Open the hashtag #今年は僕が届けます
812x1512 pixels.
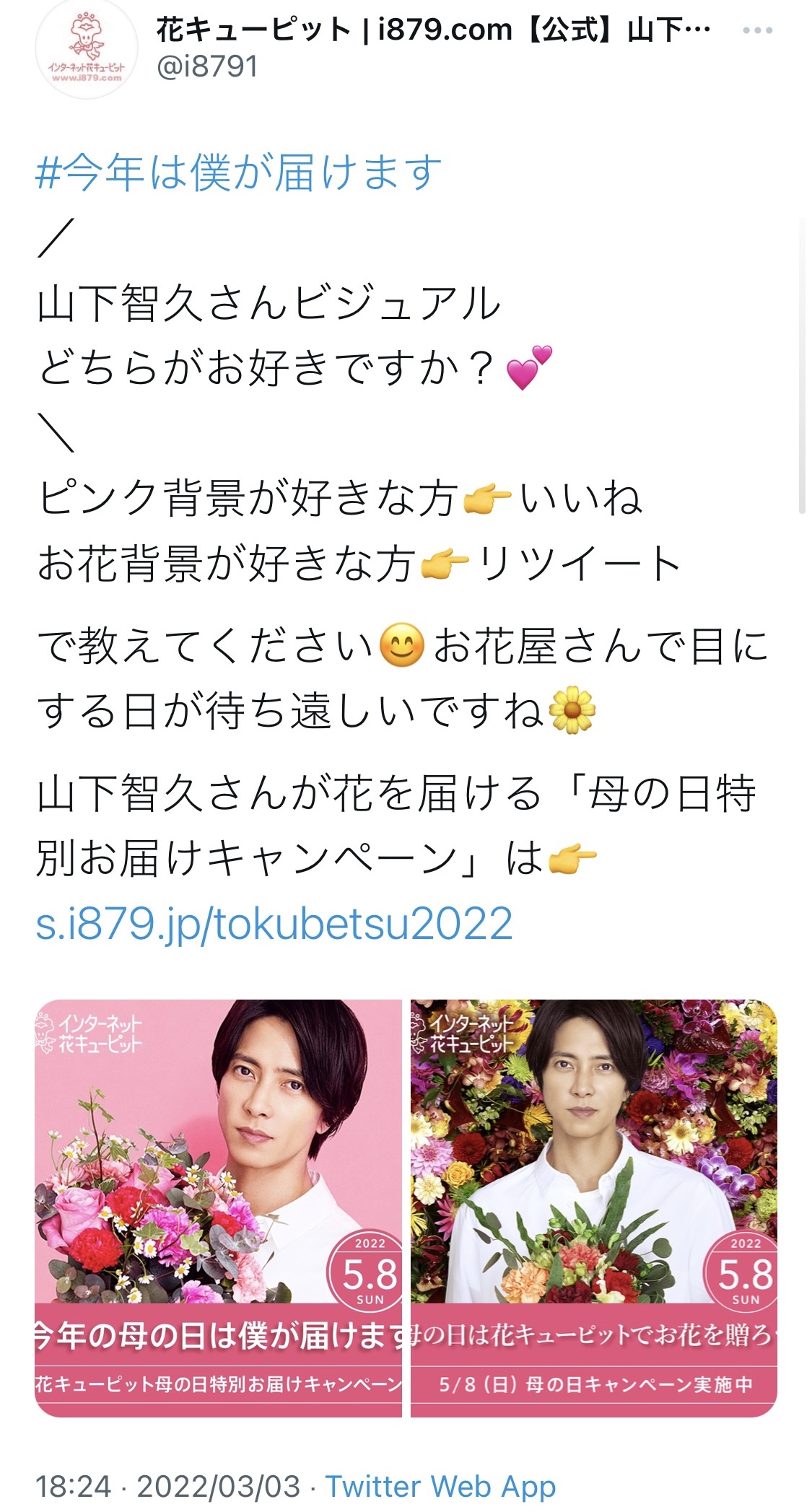point(238,172)
